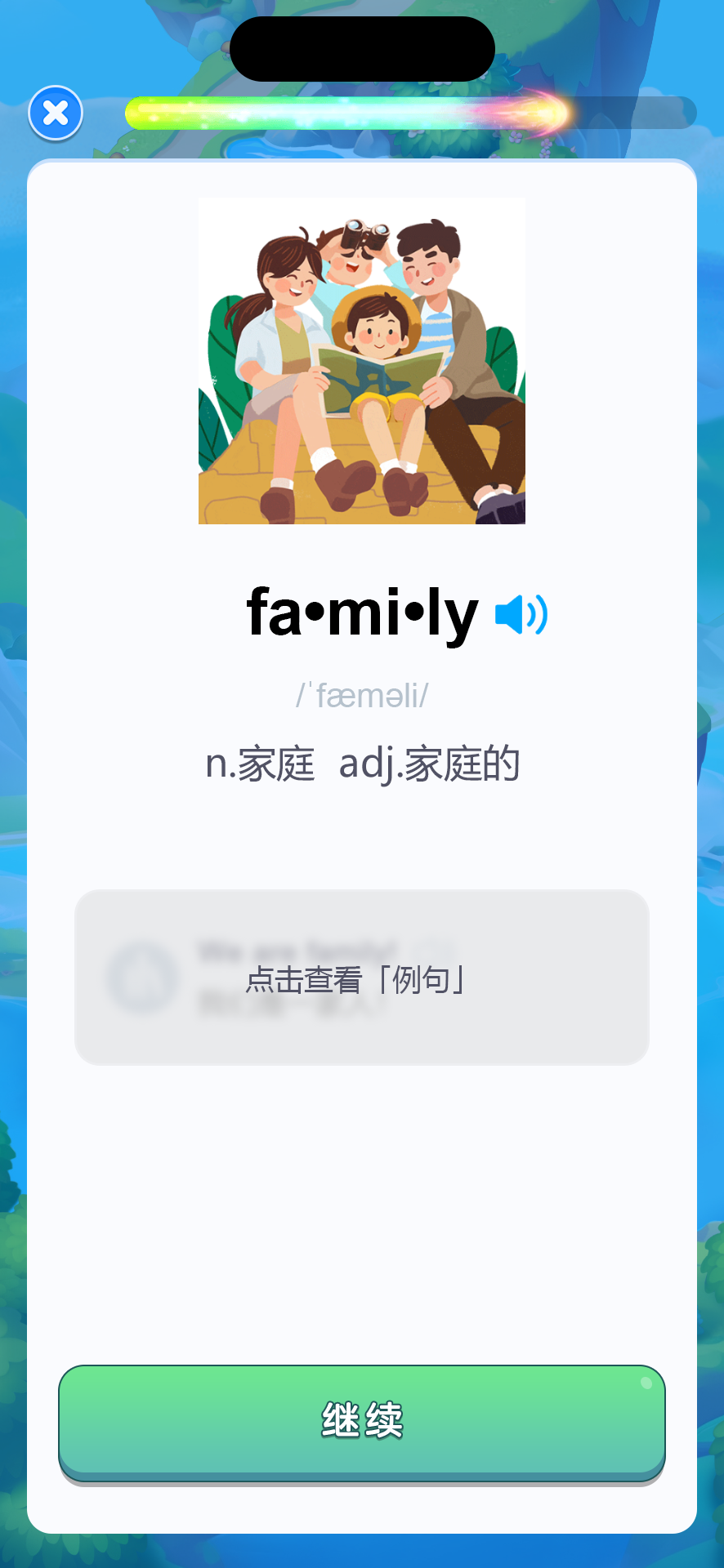Tap the blurred circular play icon in the example card
Image resolution: width=724 pixels, height=1568 pixels.
(x=143, y=978)
